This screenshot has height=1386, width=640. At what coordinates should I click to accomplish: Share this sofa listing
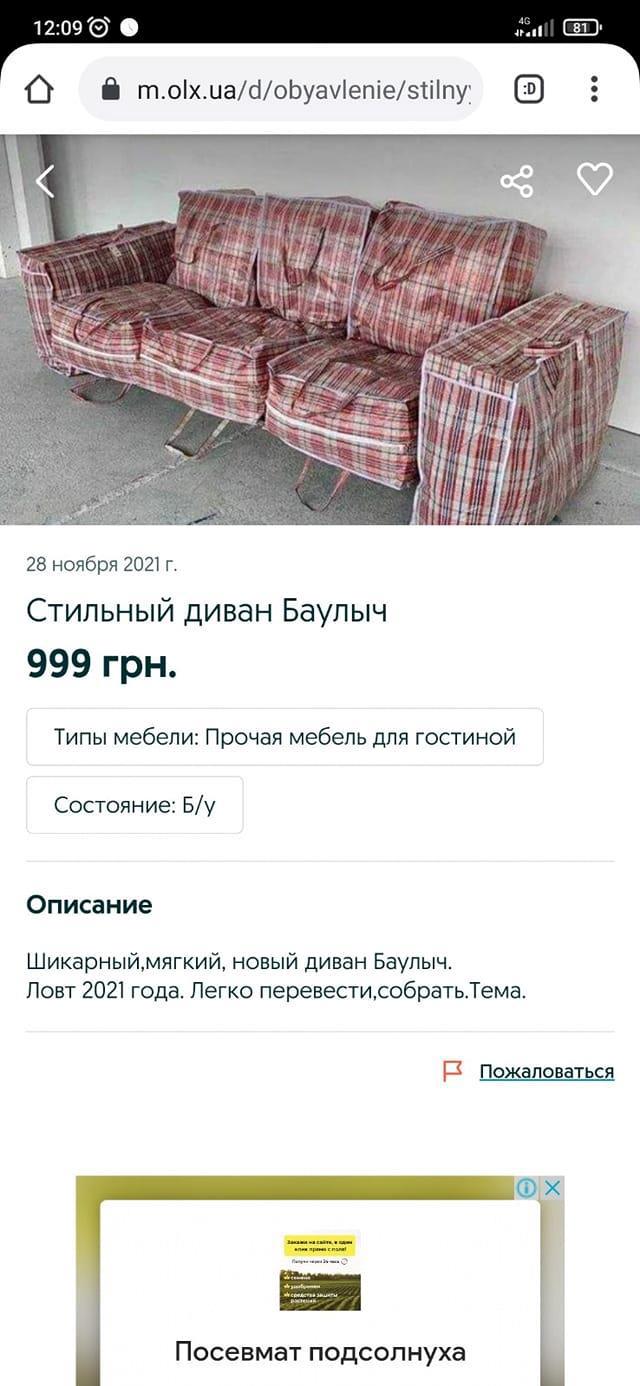point(517,181)
